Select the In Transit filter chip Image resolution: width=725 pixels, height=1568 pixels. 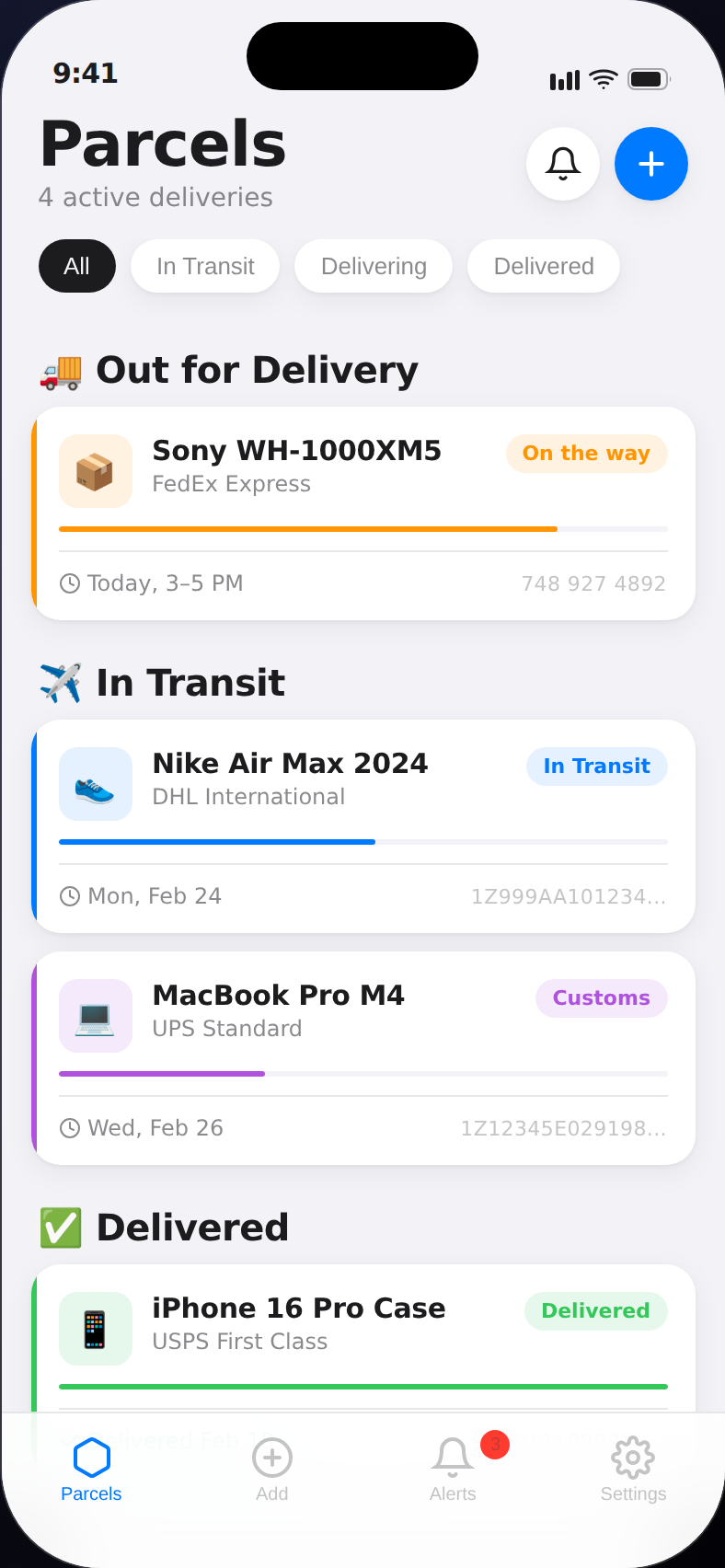pyautogui.click(x=204, y=266)
